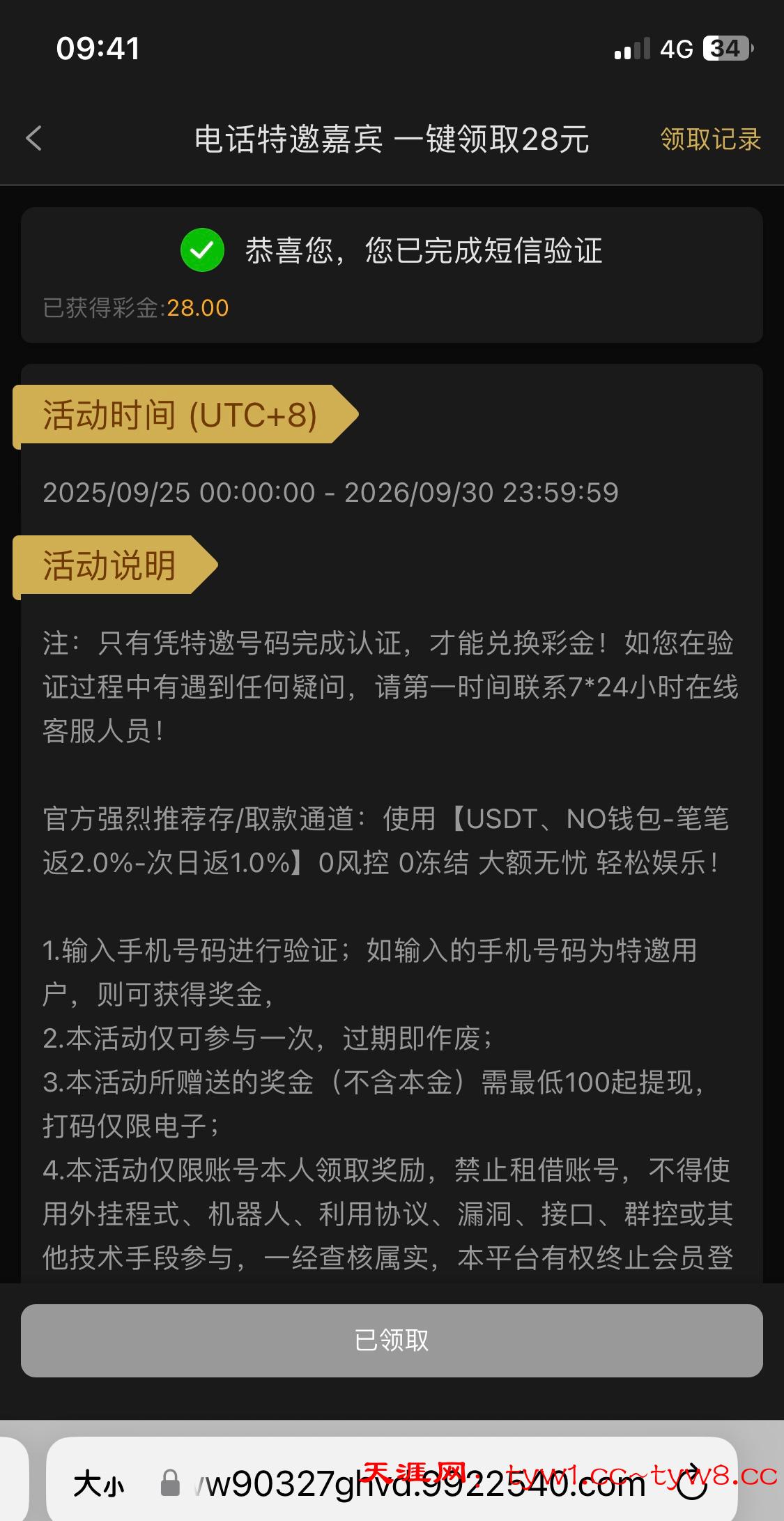Image resolution: width=784 pixels, height=1521 pixels.
Task: Go back using the top-left arrow
Action: coord(33,138)
